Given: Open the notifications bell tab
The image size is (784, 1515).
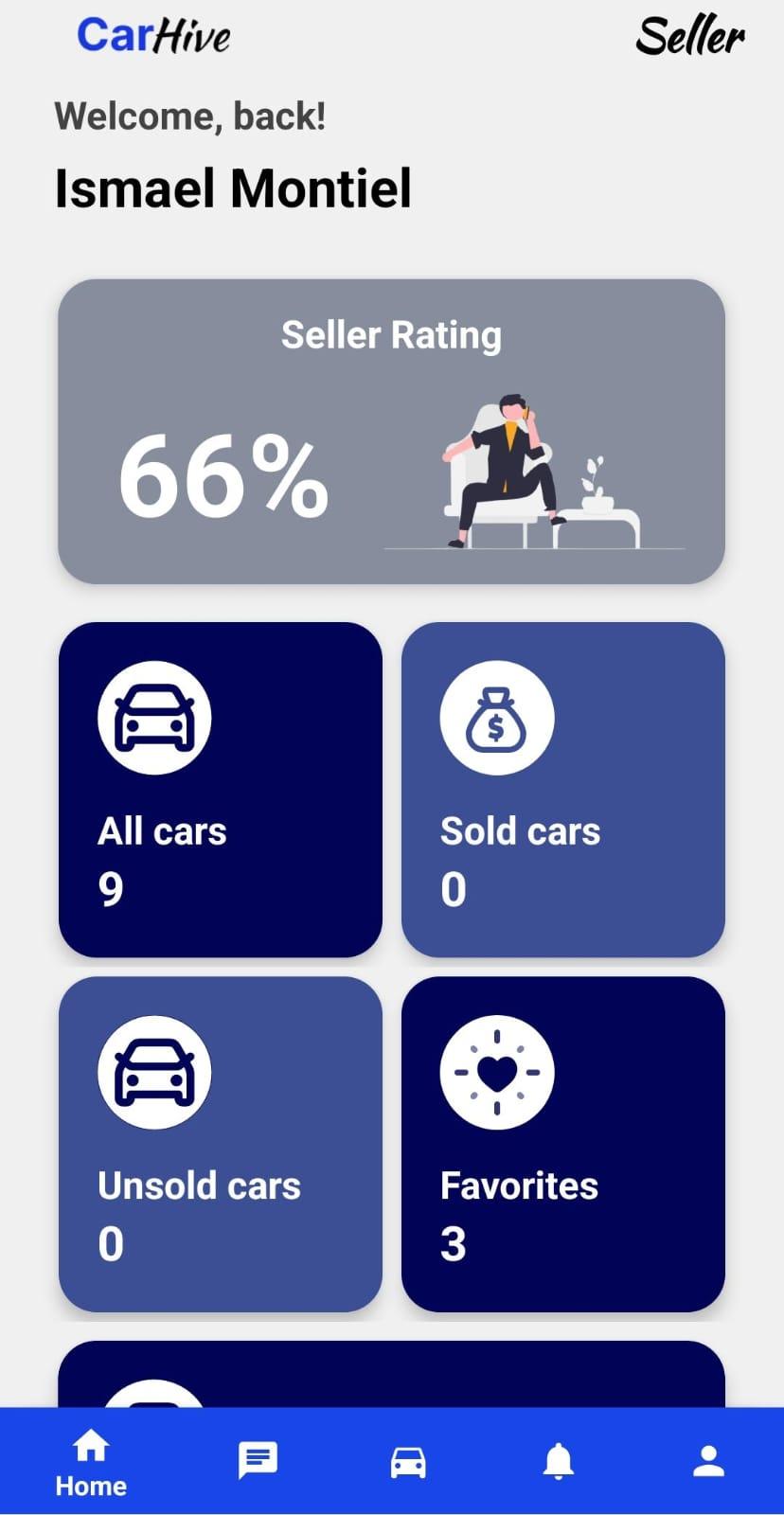Looking at the screenshot, I should (x=559, y=1461).
